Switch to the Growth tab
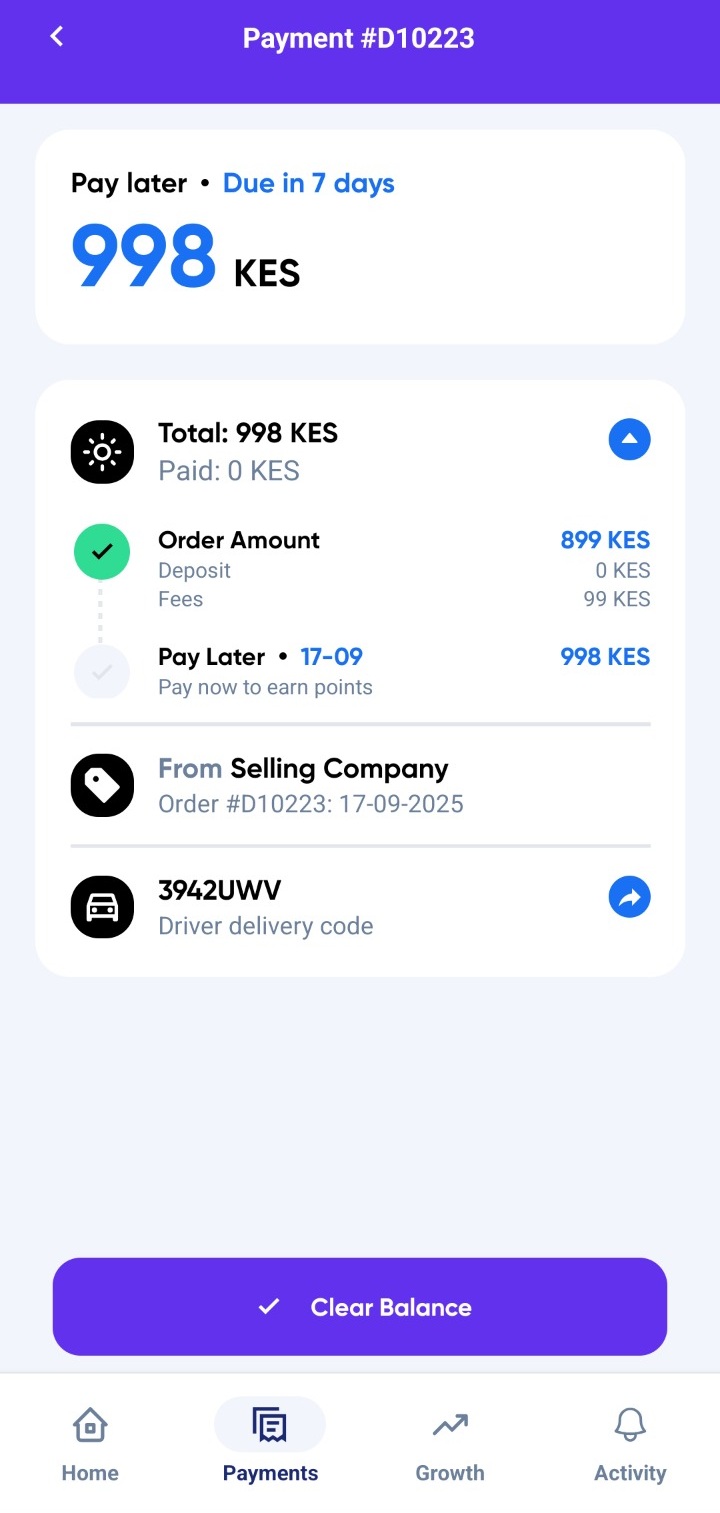 (450, 1444)
